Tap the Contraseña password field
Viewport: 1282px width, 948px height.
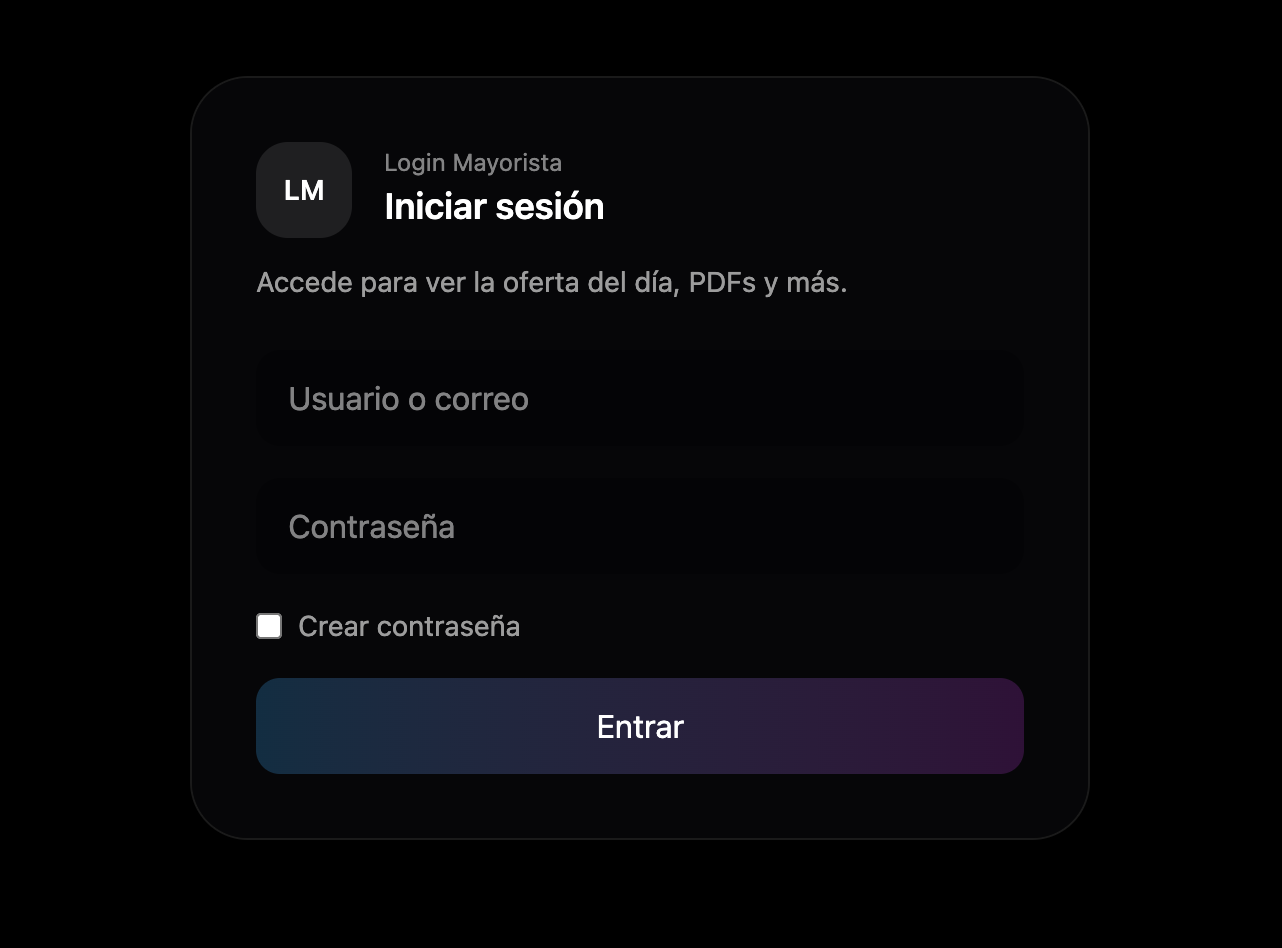tap(640, 527)
